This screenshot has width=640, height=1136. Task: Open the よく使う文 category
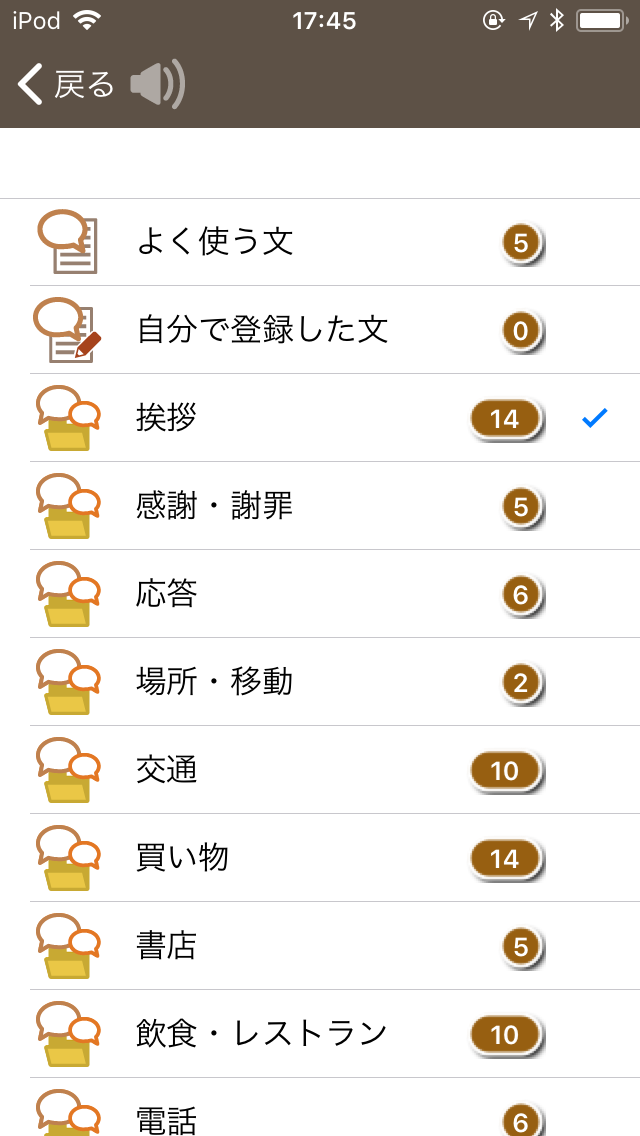click(x=320, y=242)
